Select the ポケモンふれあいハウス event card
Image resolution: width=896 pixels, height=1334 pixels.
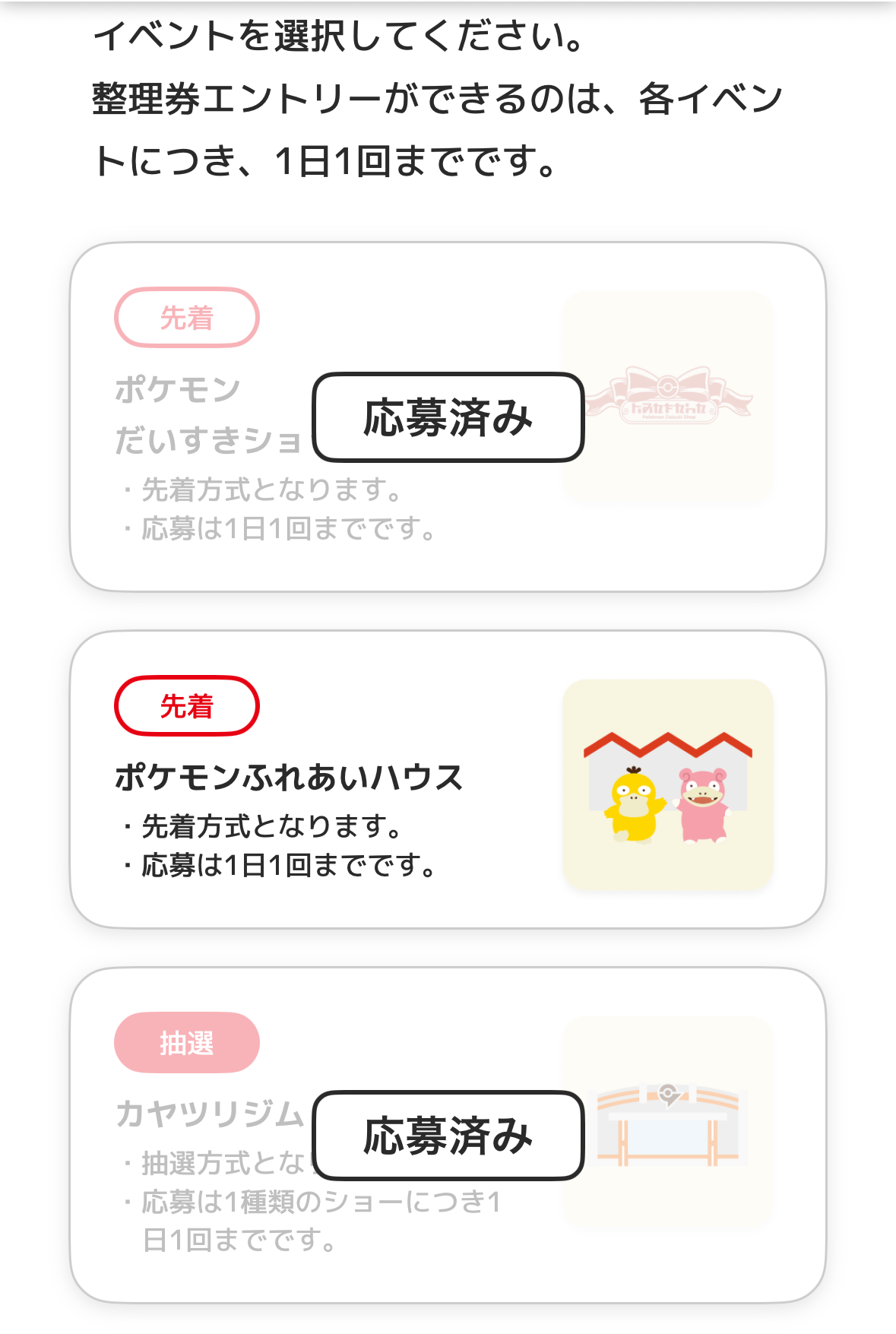click(448, 779)
